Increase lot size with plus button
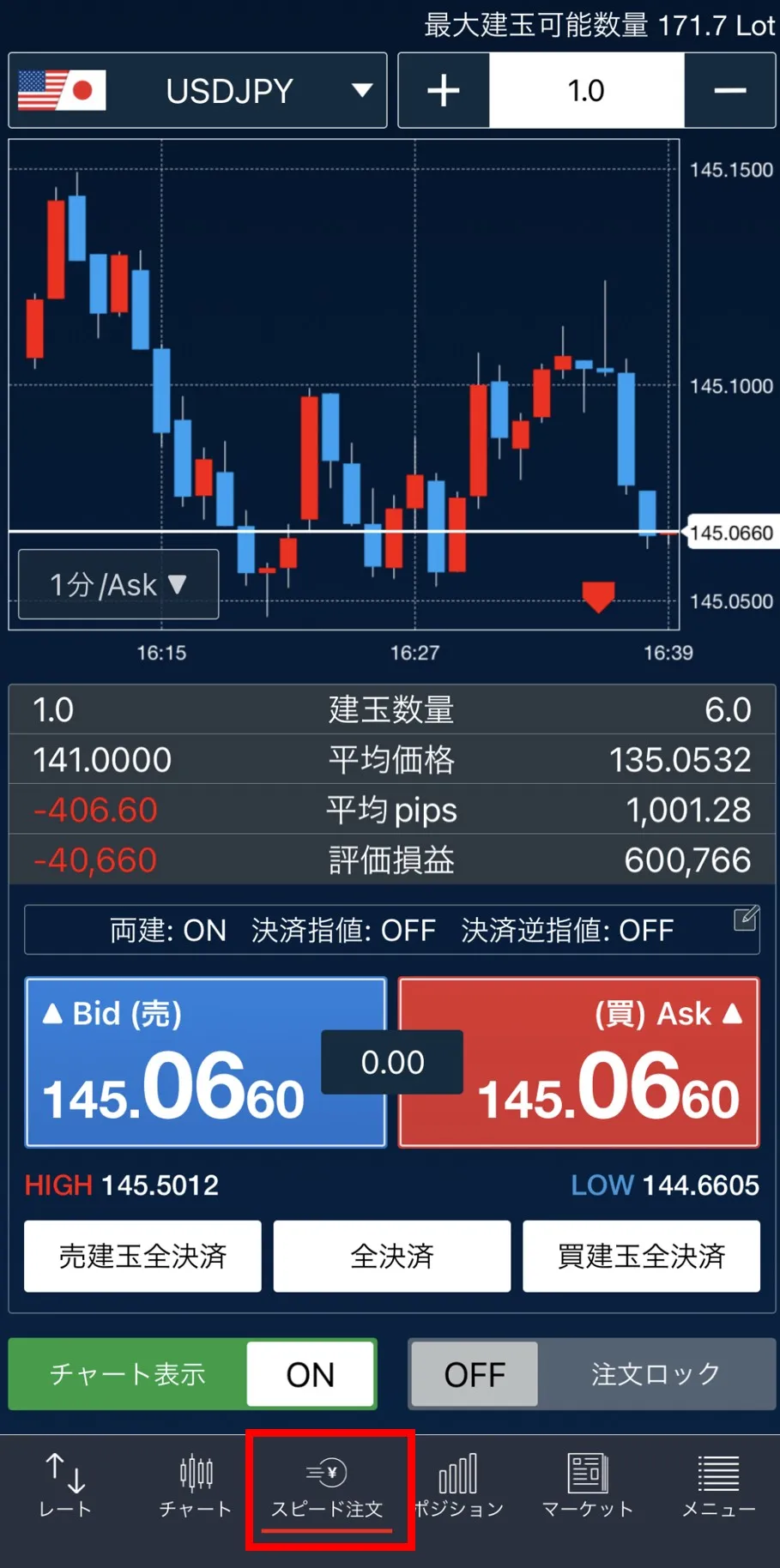Screen dimensions: 780x1568 point(444,91)
